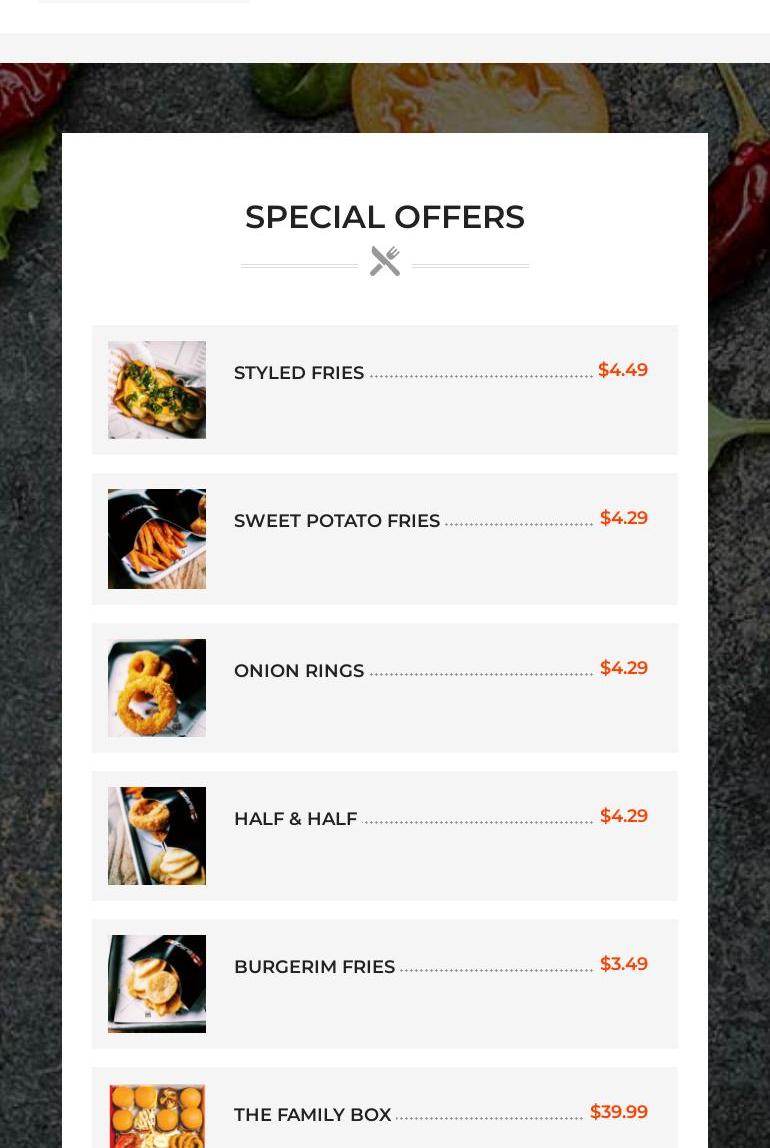The image size is (770, 1148).
Task: Open the Half & Half item
Action: point(295,819)
